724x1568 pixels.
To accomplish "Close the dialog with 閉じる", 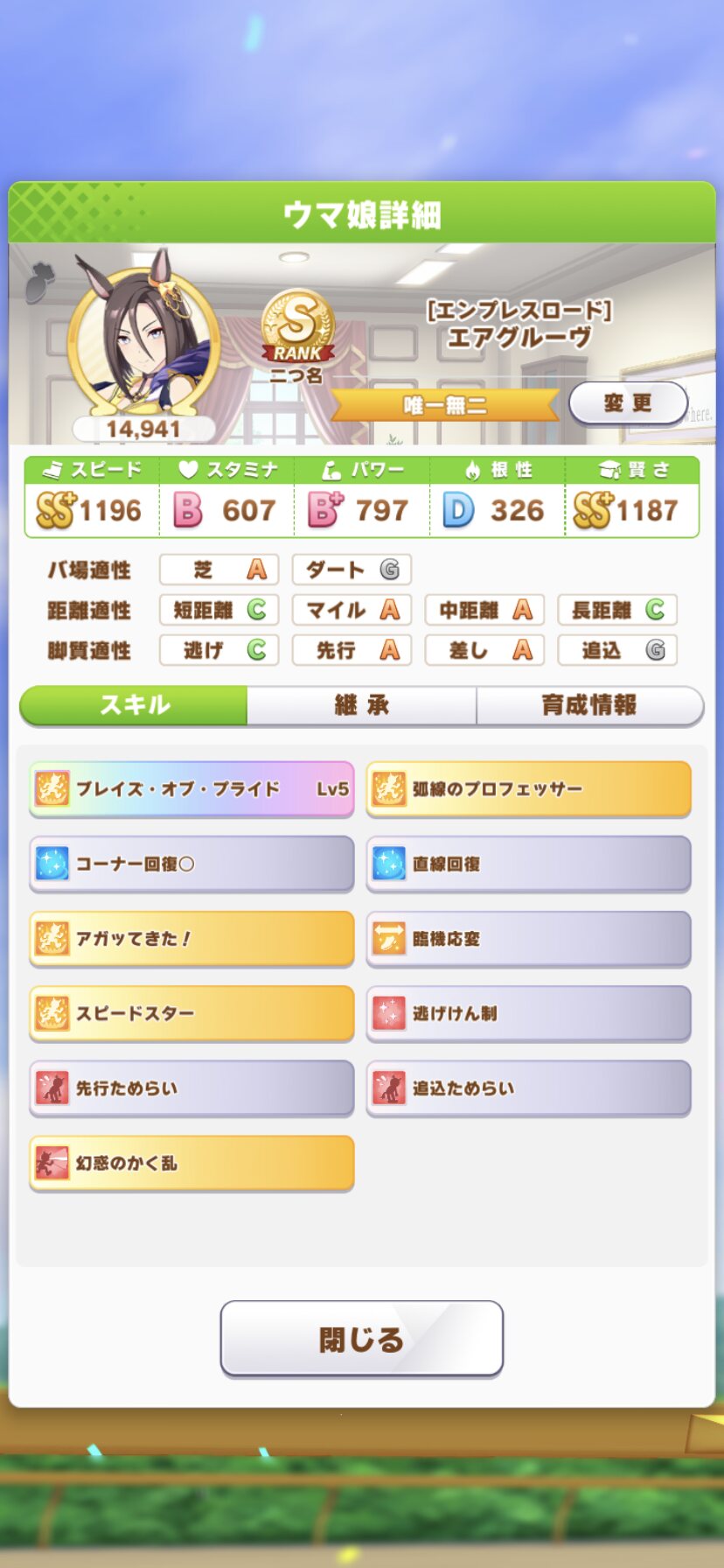I will [361, 1339].
